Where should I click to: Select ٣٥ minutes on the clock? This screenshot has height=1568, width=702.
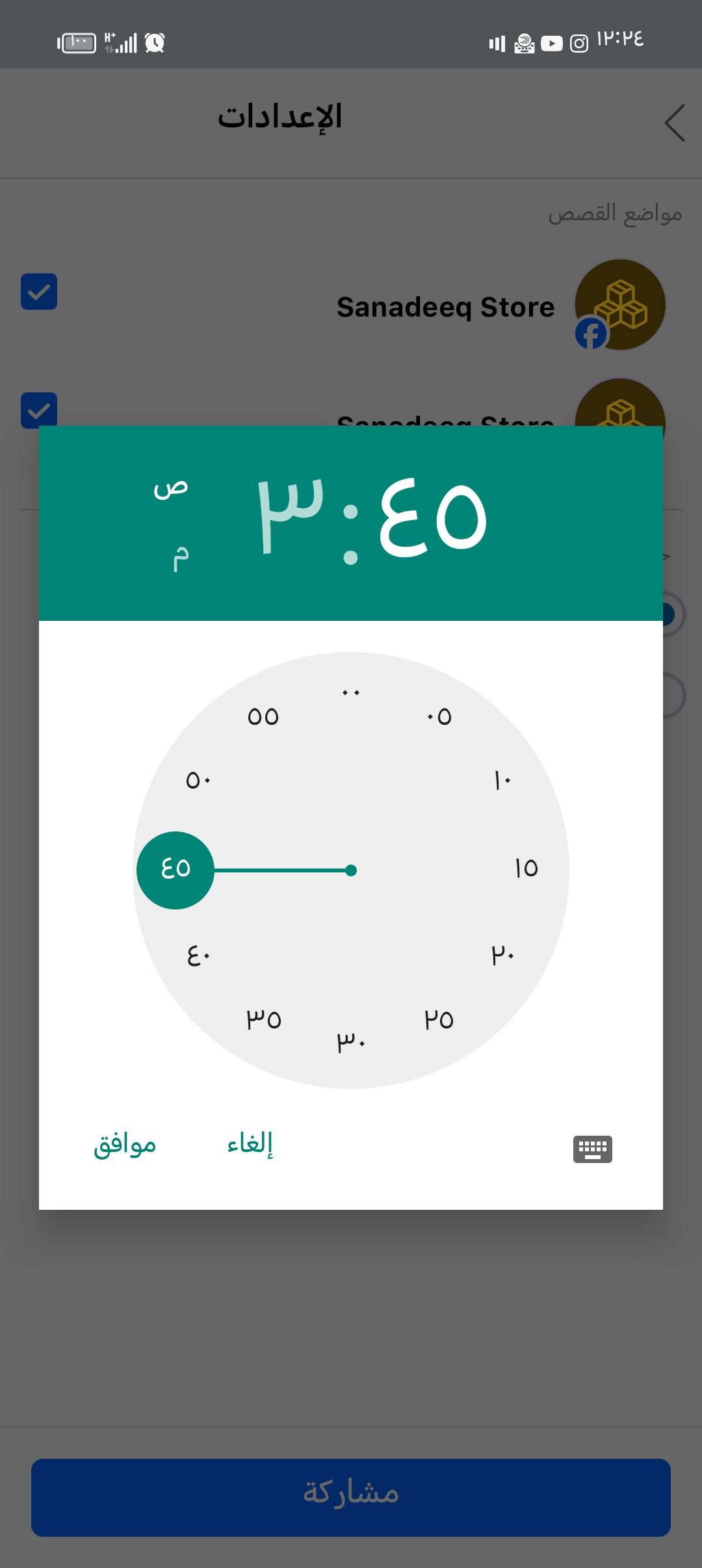[263, 1019]
